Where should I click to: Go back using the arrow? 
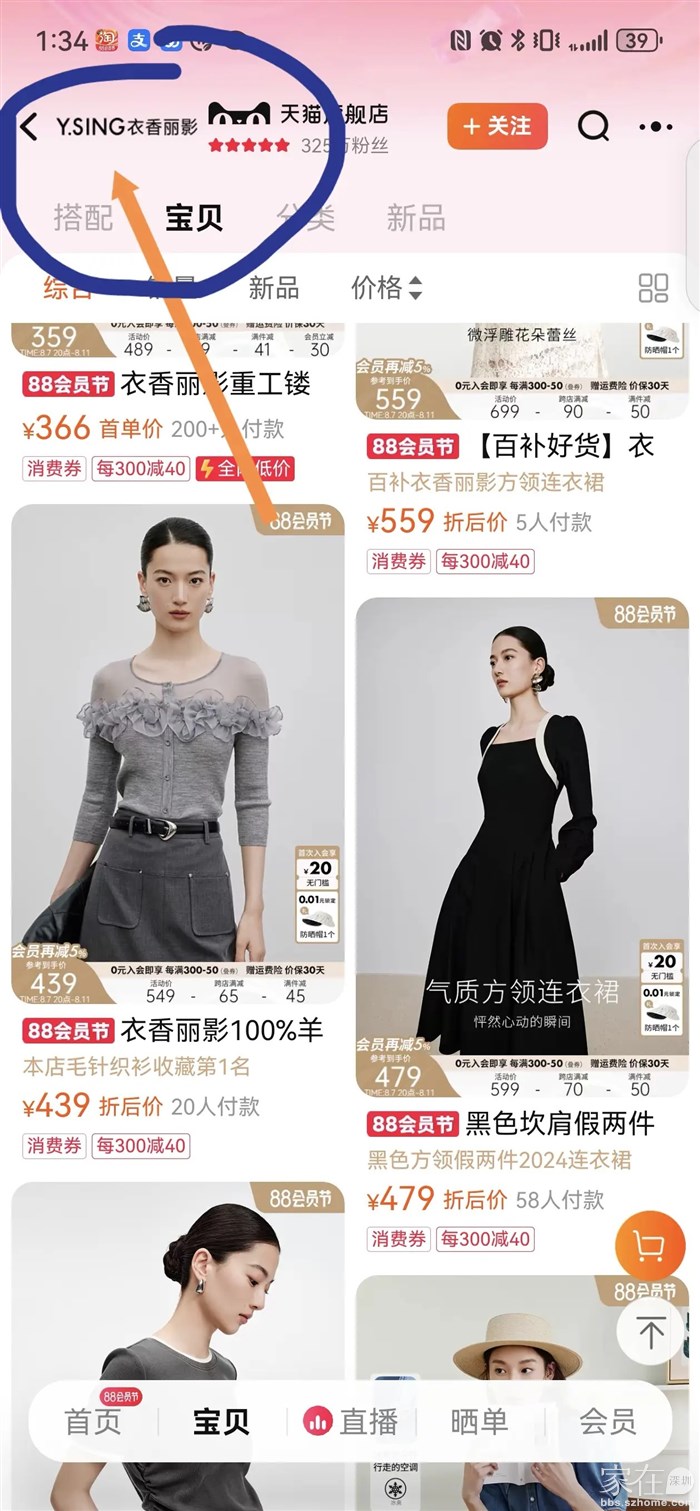click(29, 127)
